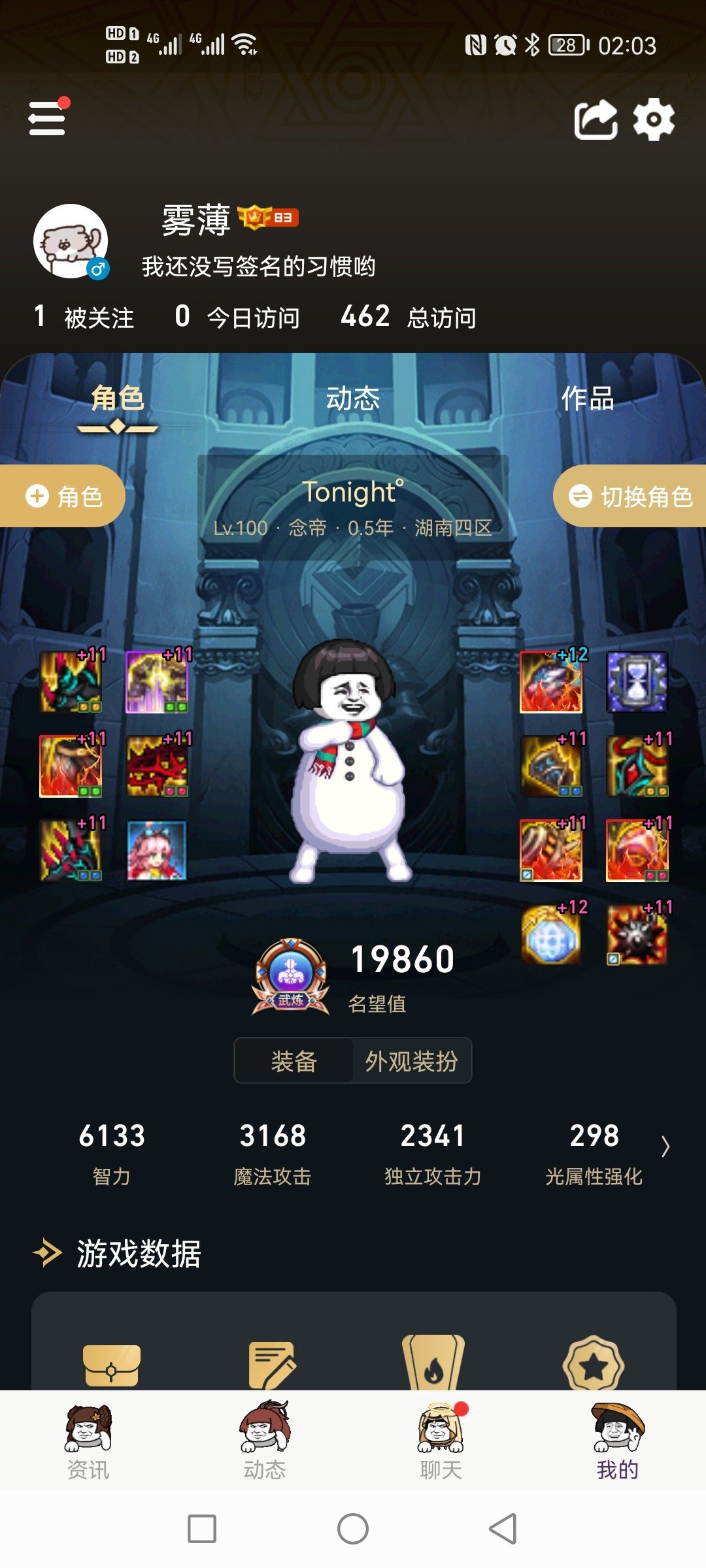Select the 外观装扮 segment

tap(412, 1061)
